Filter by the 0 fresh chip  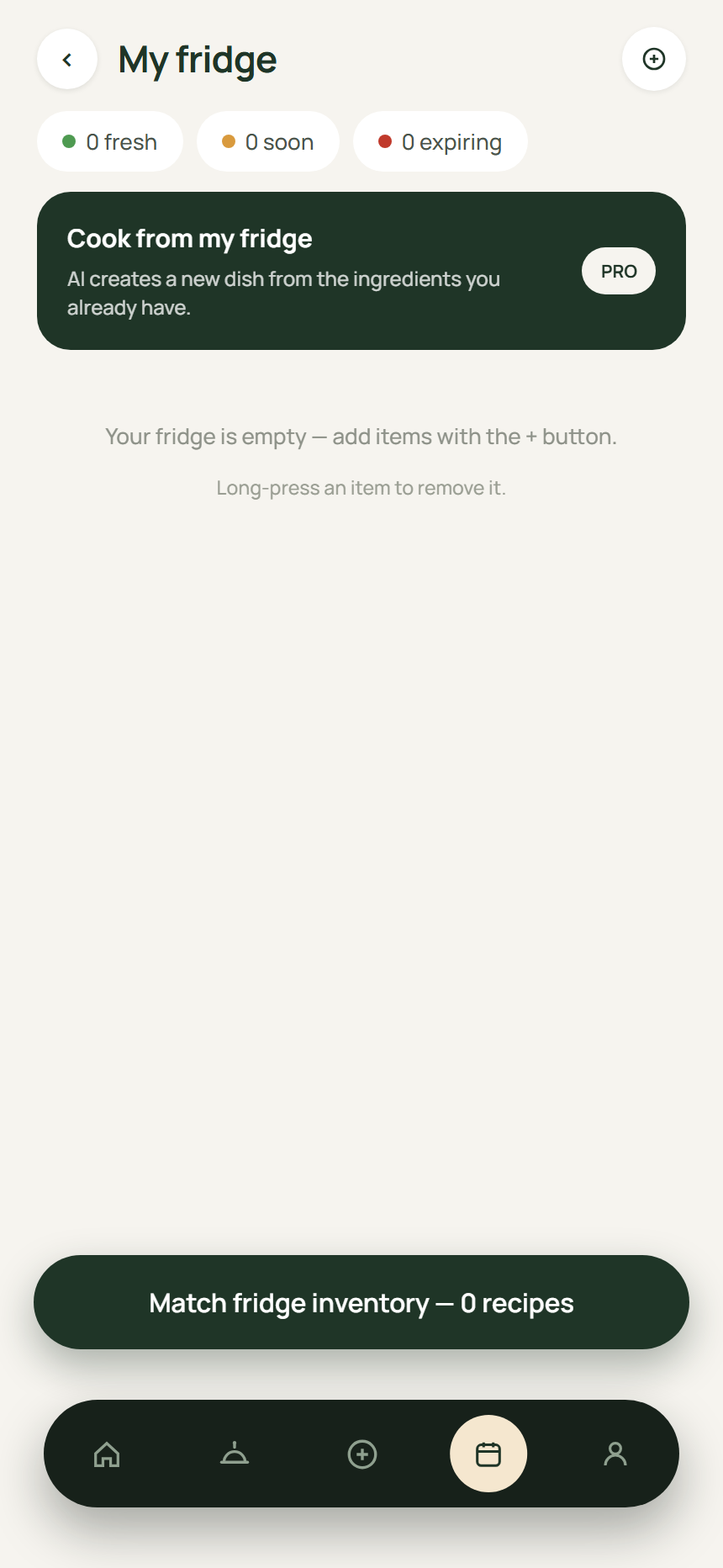[x=110, y=141]
